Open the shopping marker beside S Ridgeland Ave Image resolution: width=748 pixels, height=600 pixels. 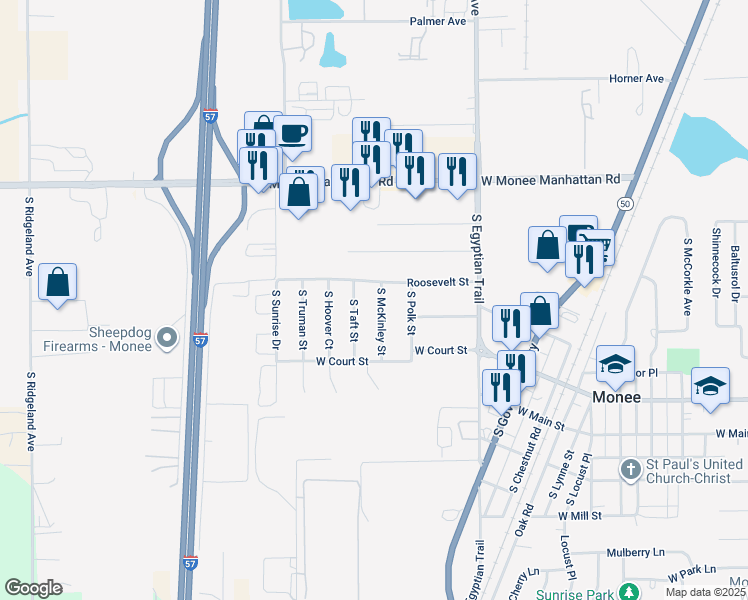click(x=58, y=283)
